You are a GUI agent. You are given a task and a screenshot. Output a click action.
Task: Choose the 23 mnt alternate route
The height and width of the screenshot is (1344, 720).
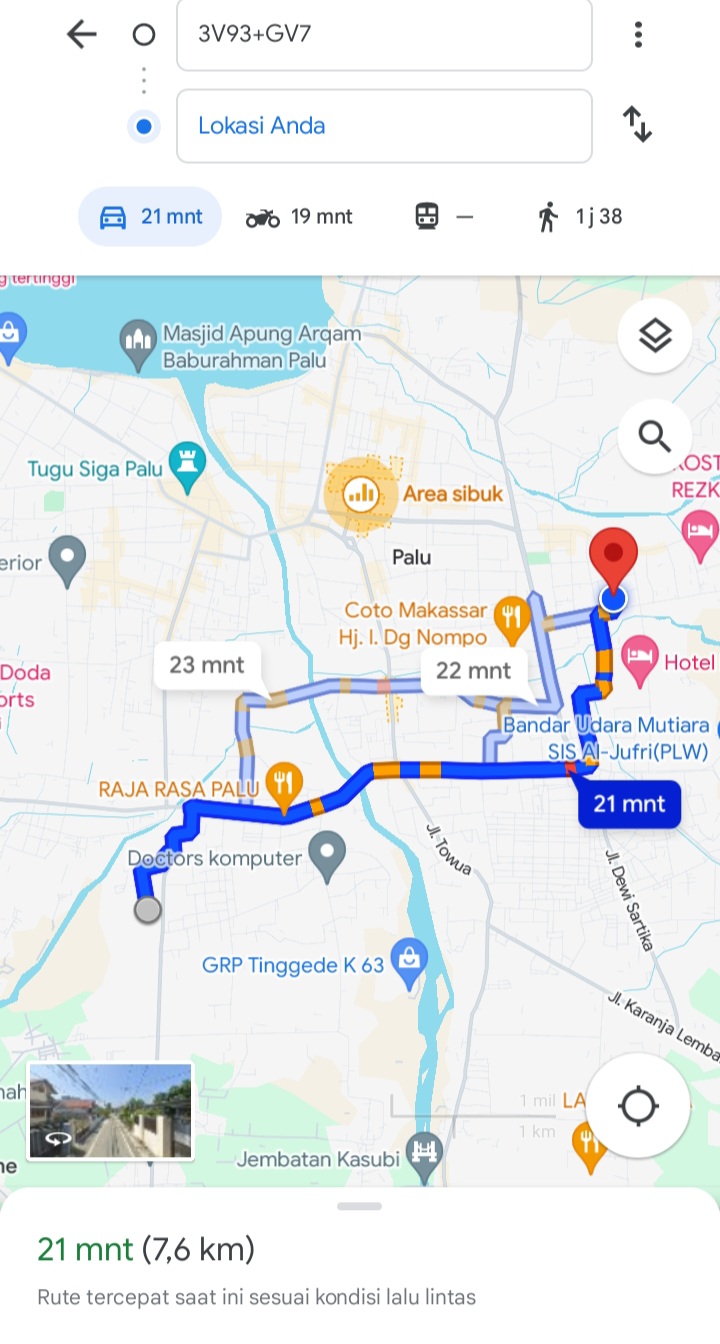[207, 665]
